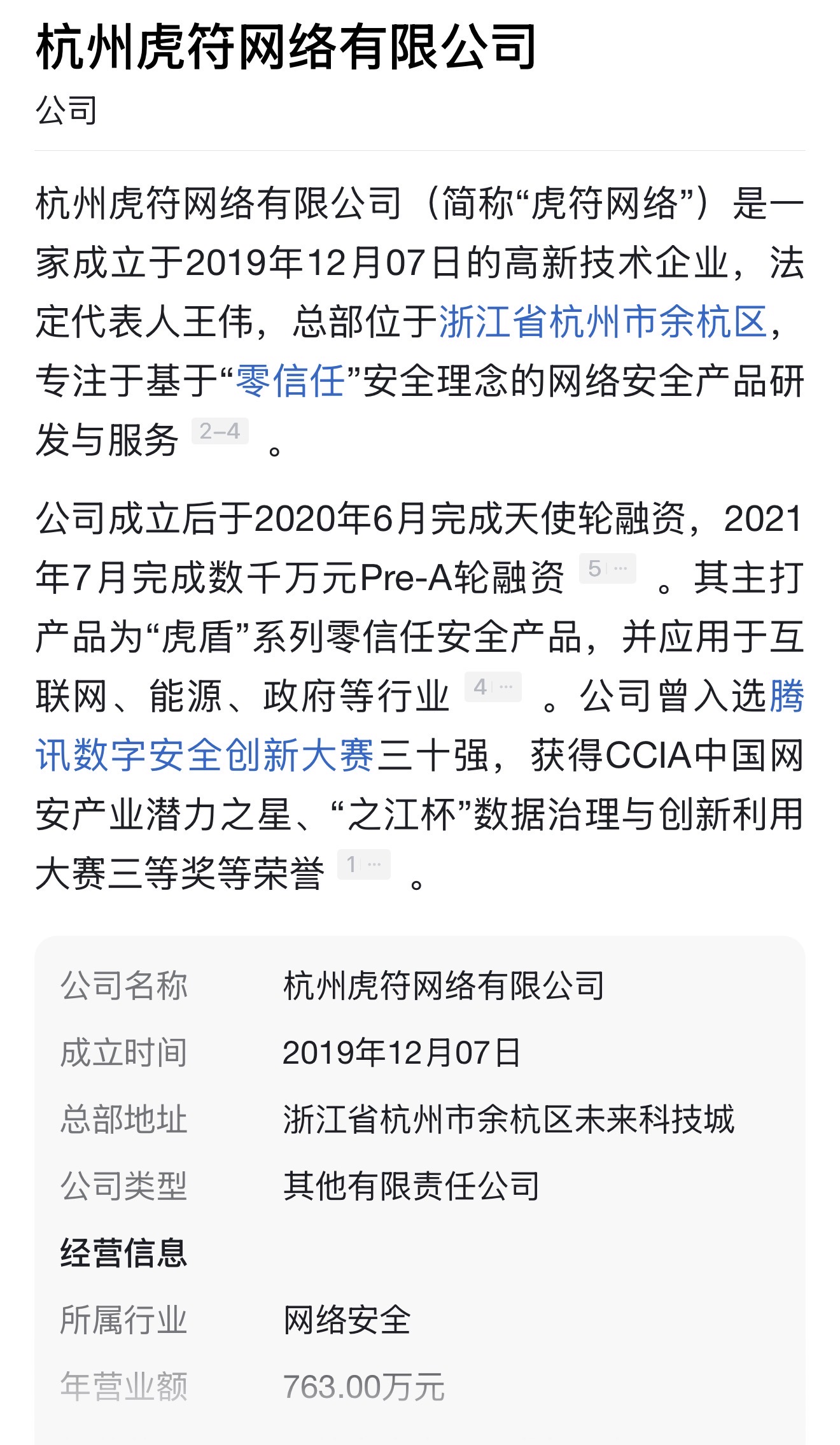Tap citation marker 1 after 等荣誉
The height and width of the screenshot is (1445, 840).
point(363,864)
